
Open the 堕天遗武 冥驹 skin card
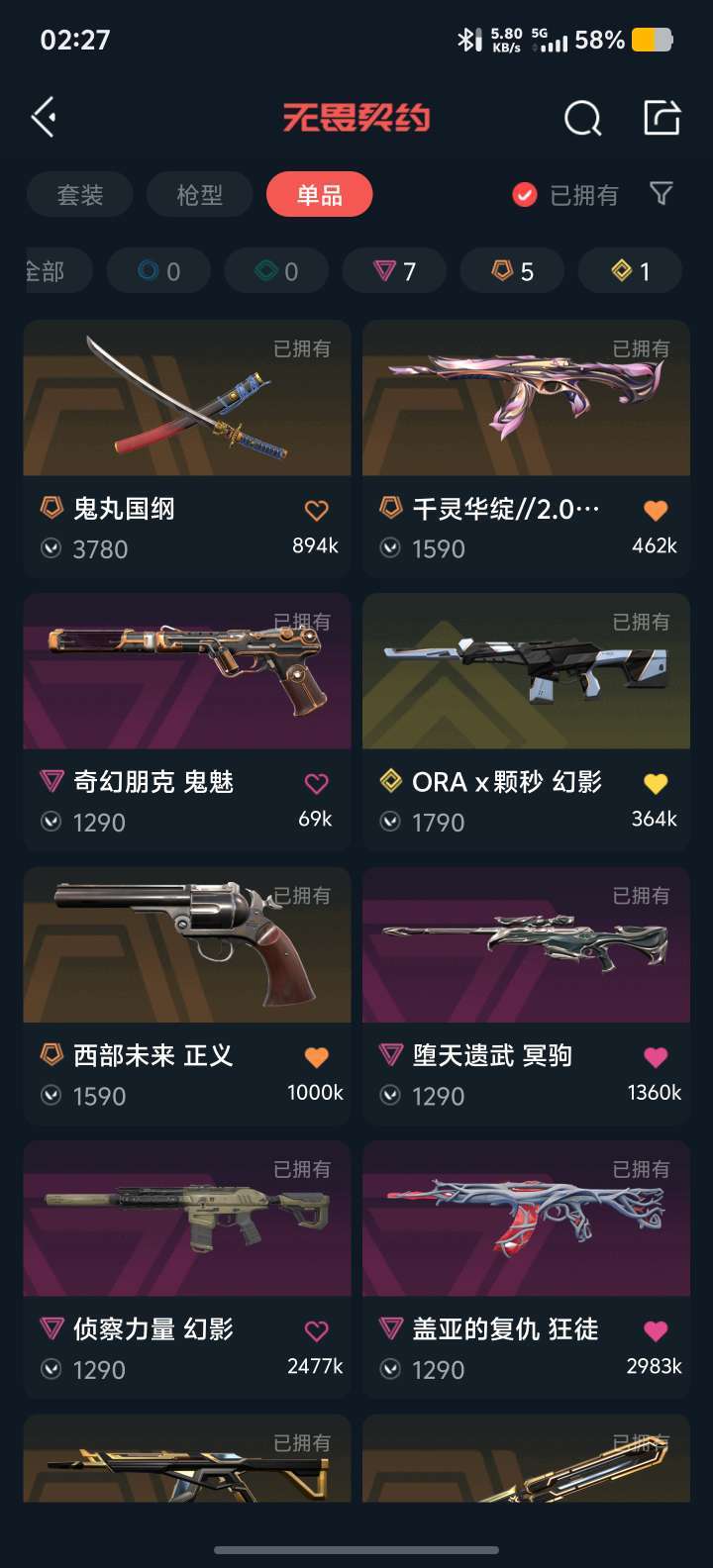[526, 945]
